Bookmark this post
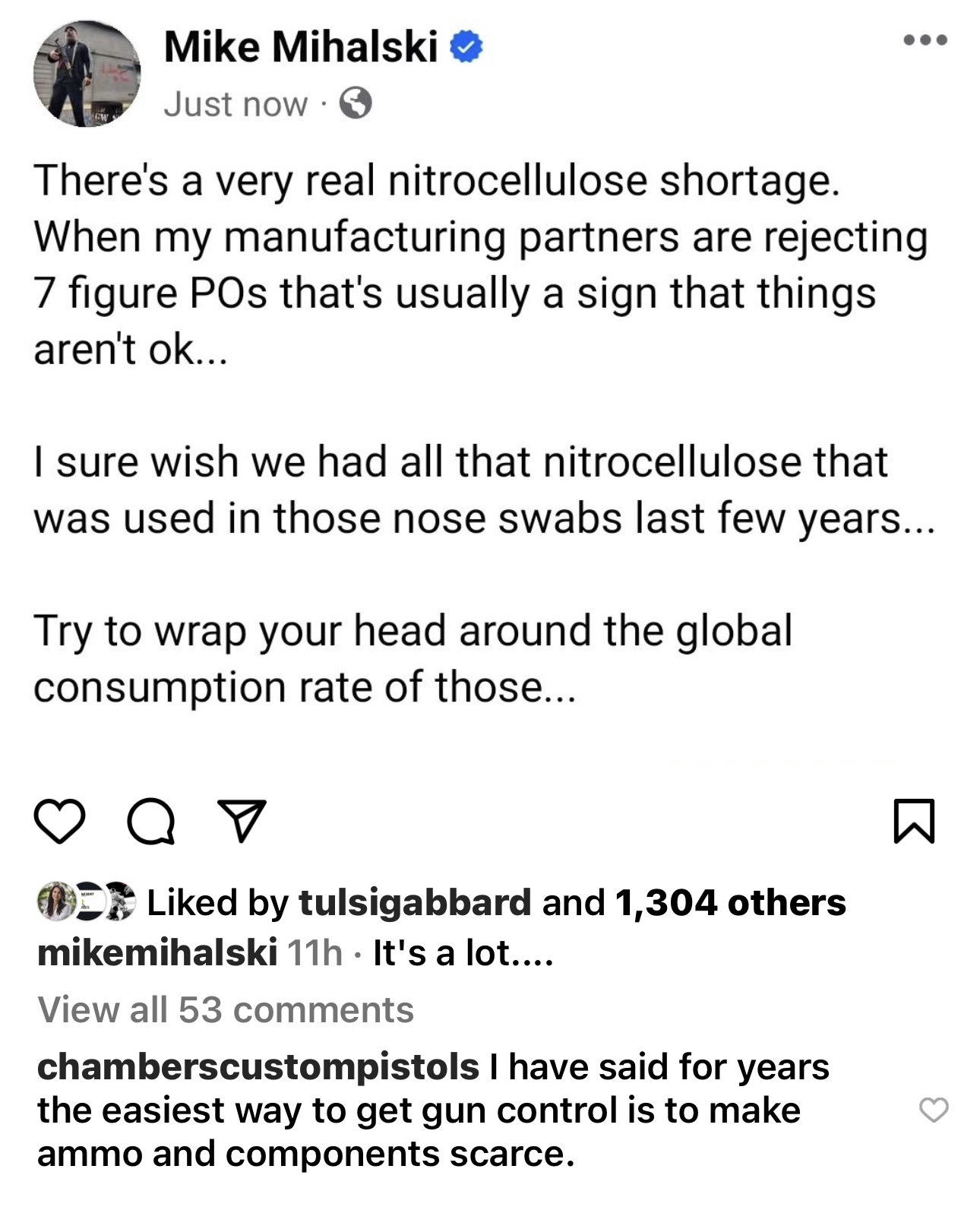Screen dimensions: 980x1207 coord(914,821)
